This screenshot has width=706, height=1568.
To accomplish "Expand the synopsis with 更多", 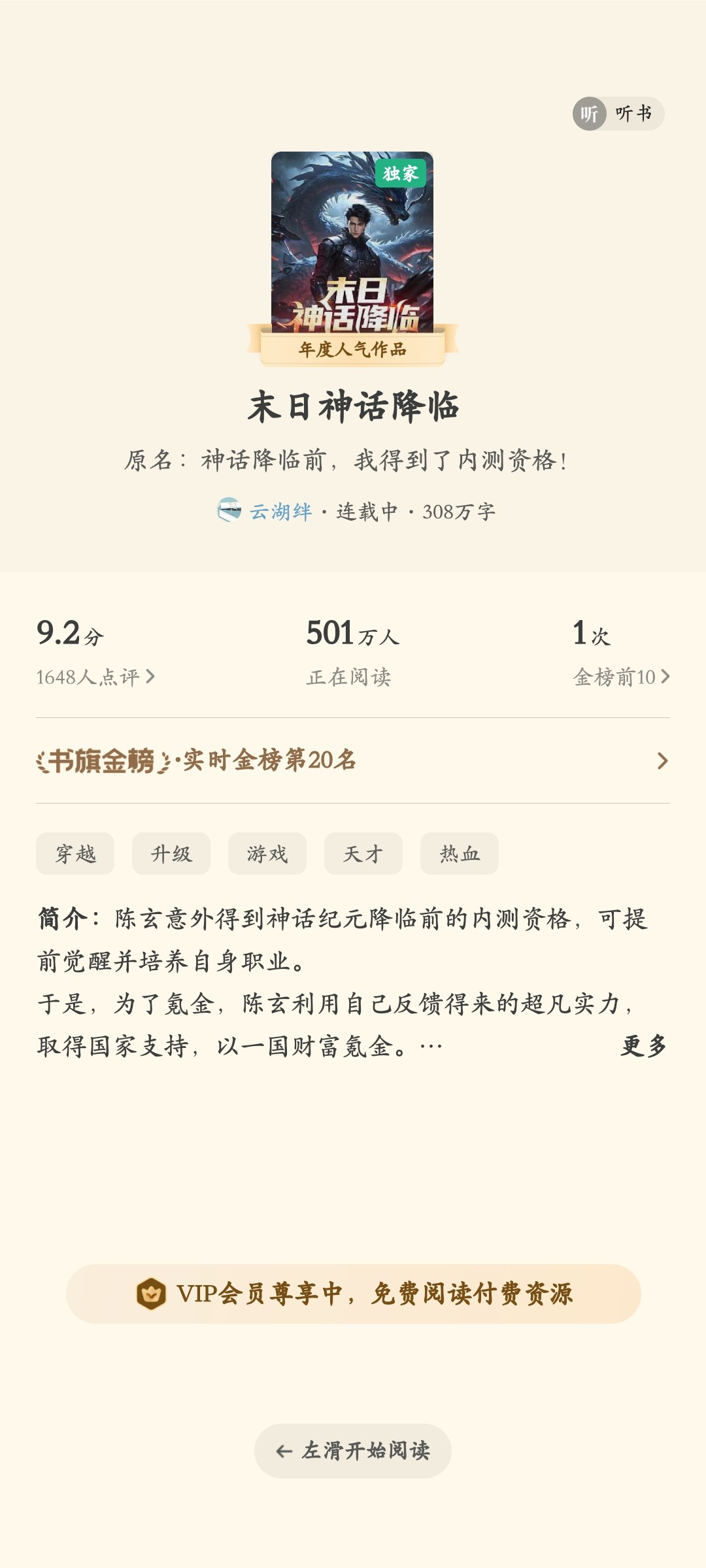I will (x=644, y=1046).
